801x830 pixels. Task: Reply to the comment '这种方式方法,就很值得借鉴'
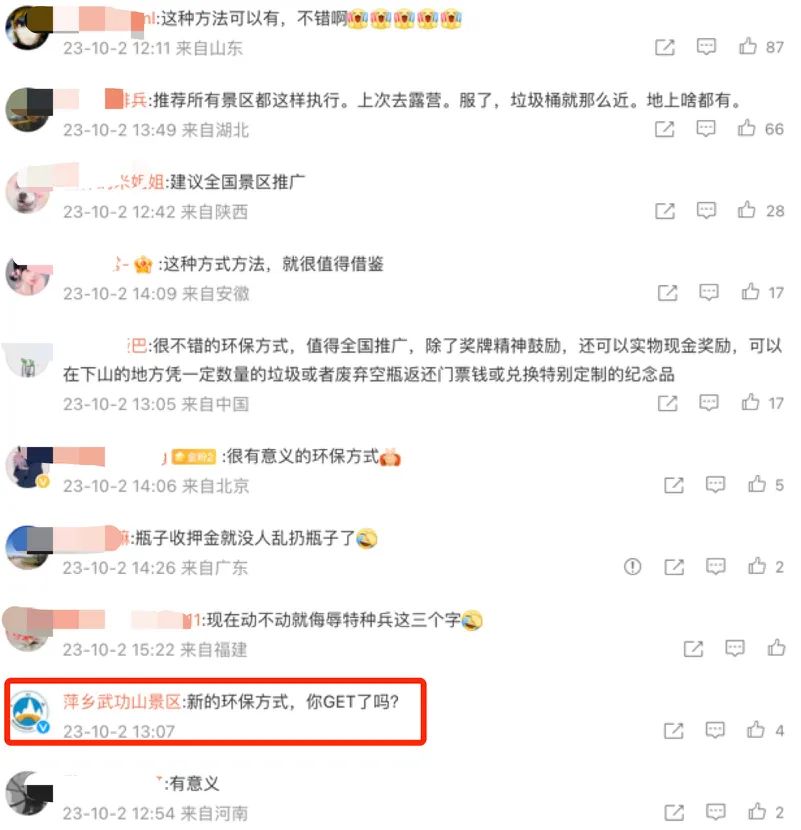[x=708, y=293]
